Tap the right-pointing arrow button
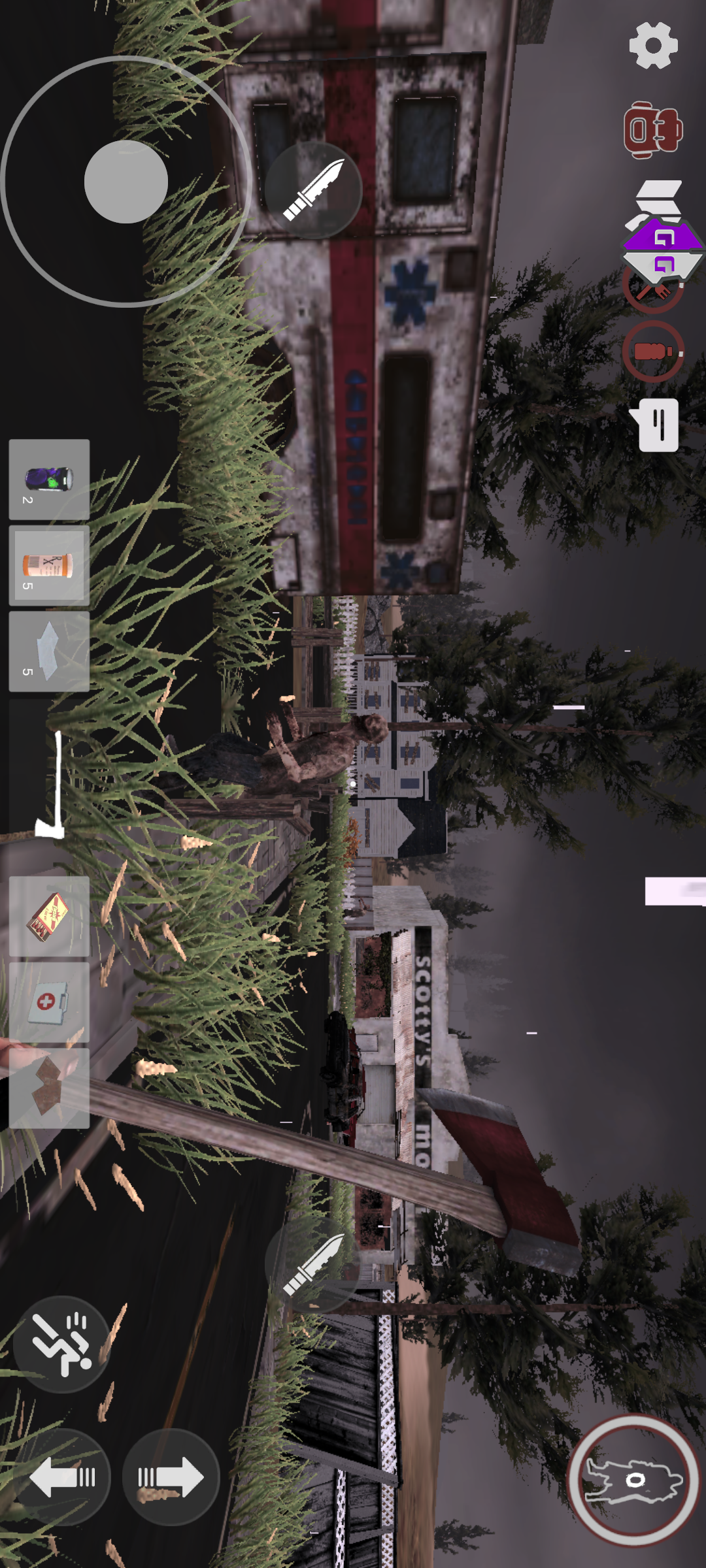This screenshot has height=1568, width=706. click(171, 1477)
